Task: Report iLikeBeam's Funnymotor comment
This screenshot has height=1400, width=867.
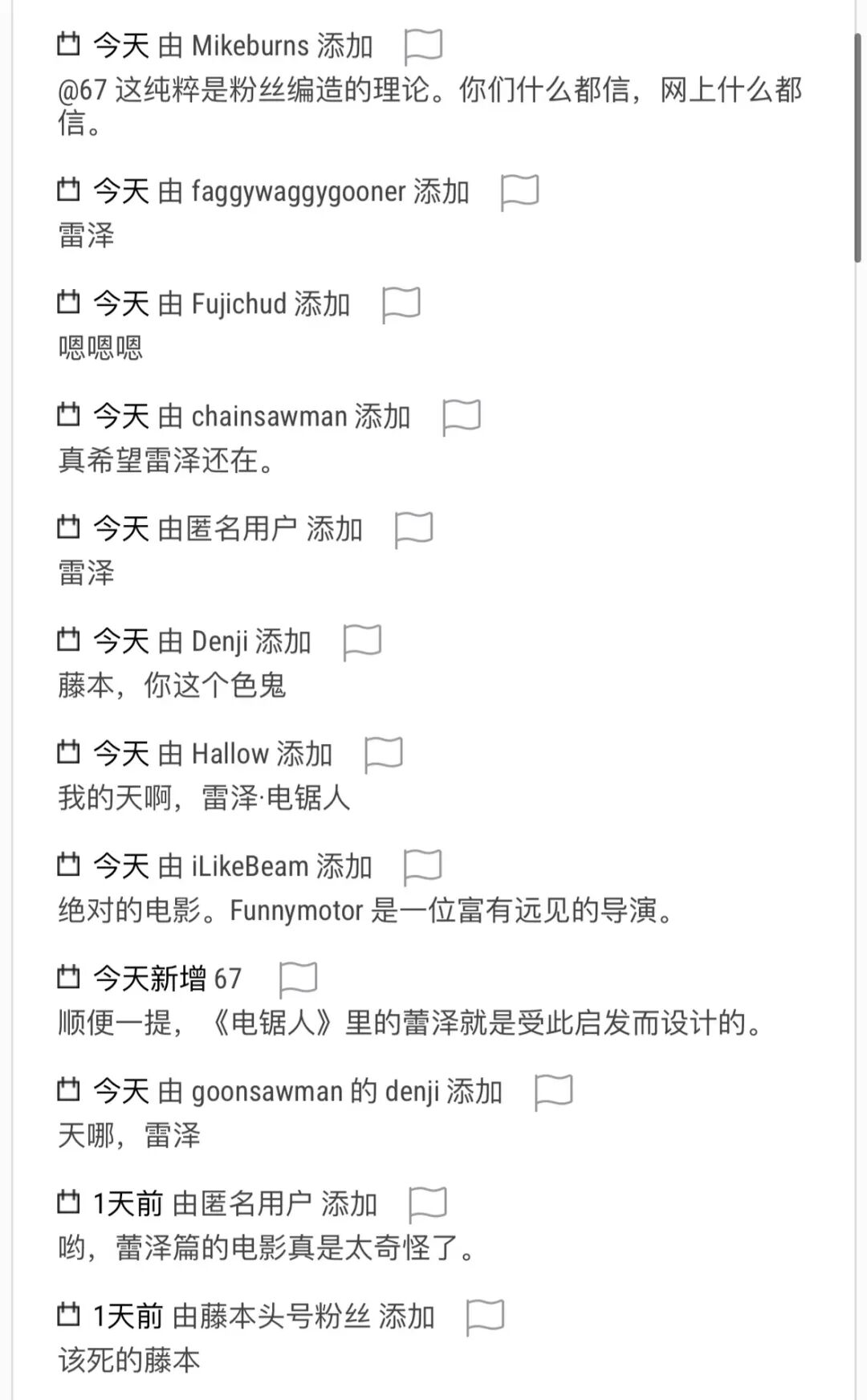Action: click(x=422, y=866)
